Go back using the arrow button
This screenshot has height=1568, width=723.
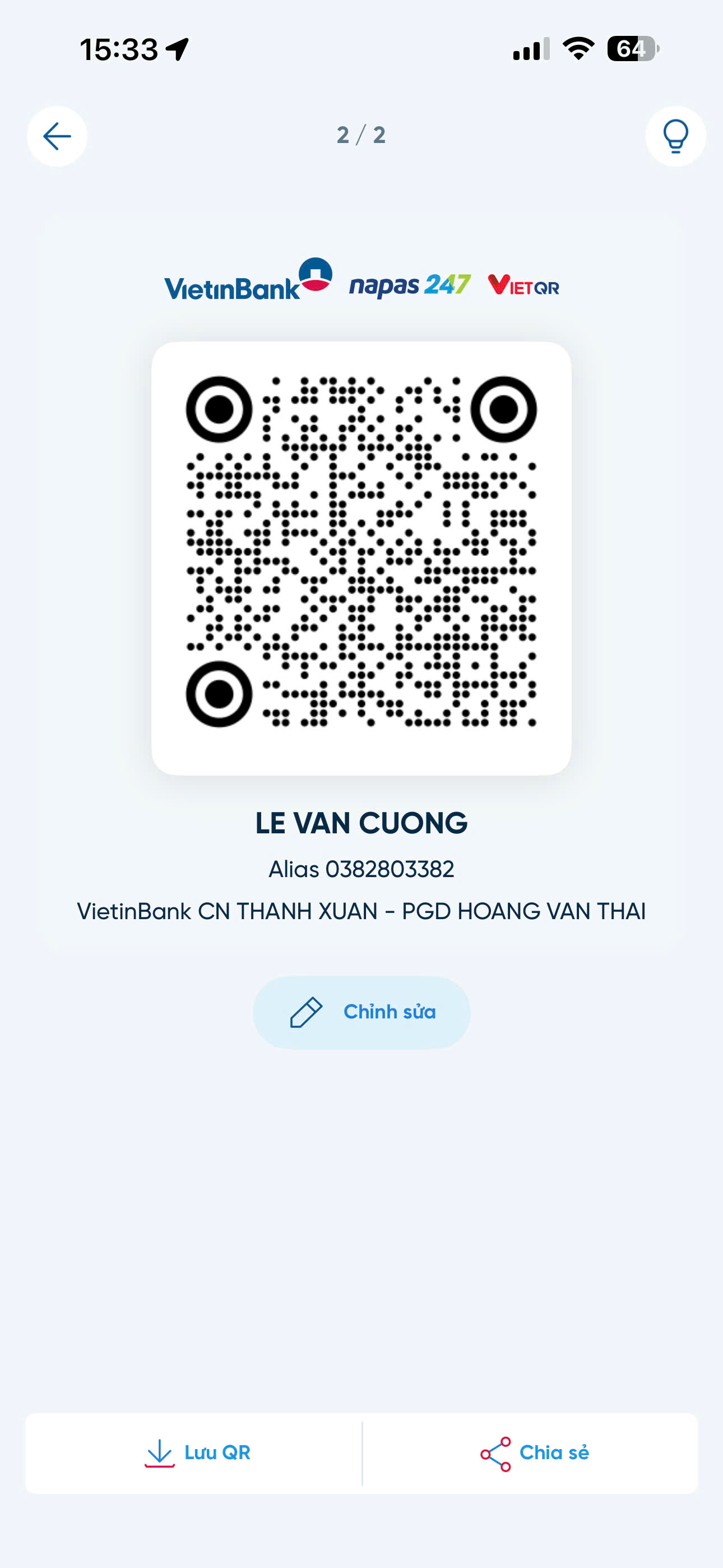click(x=57, y=136)
